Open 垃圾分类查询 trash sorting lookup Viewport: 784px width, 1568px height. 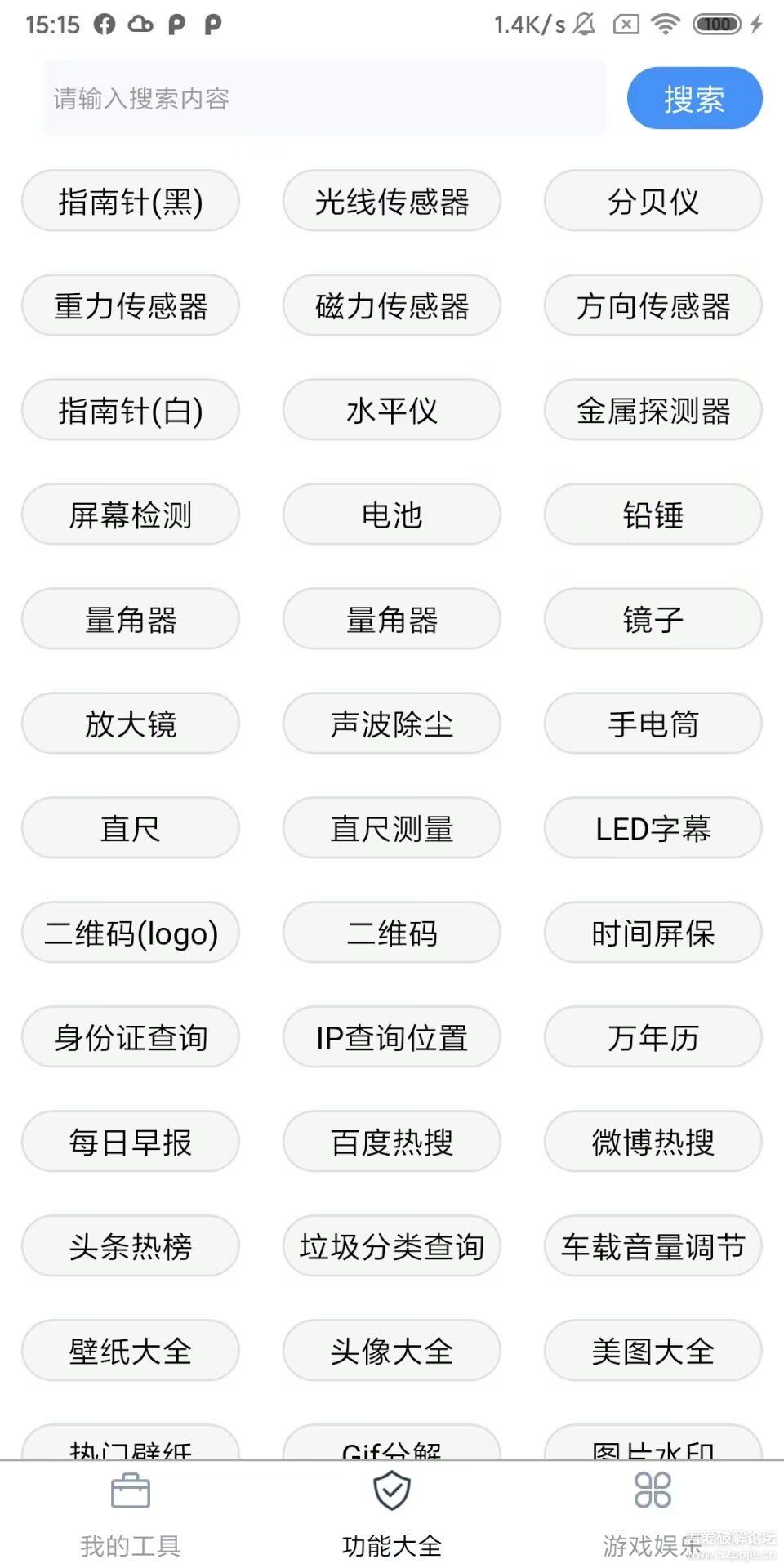[x=391, y=1245]
